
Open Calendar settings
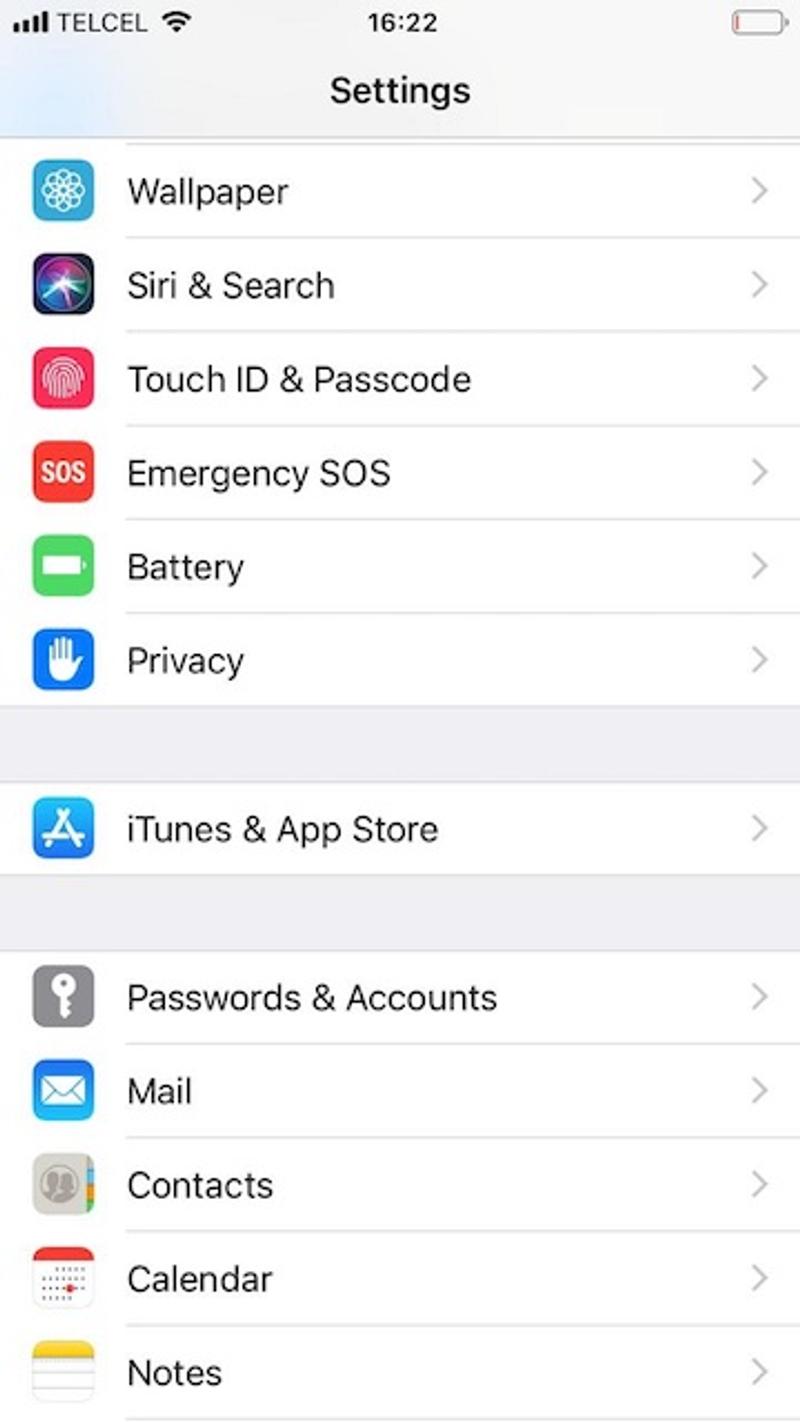pyautogui.click(x=400, y=1279)
